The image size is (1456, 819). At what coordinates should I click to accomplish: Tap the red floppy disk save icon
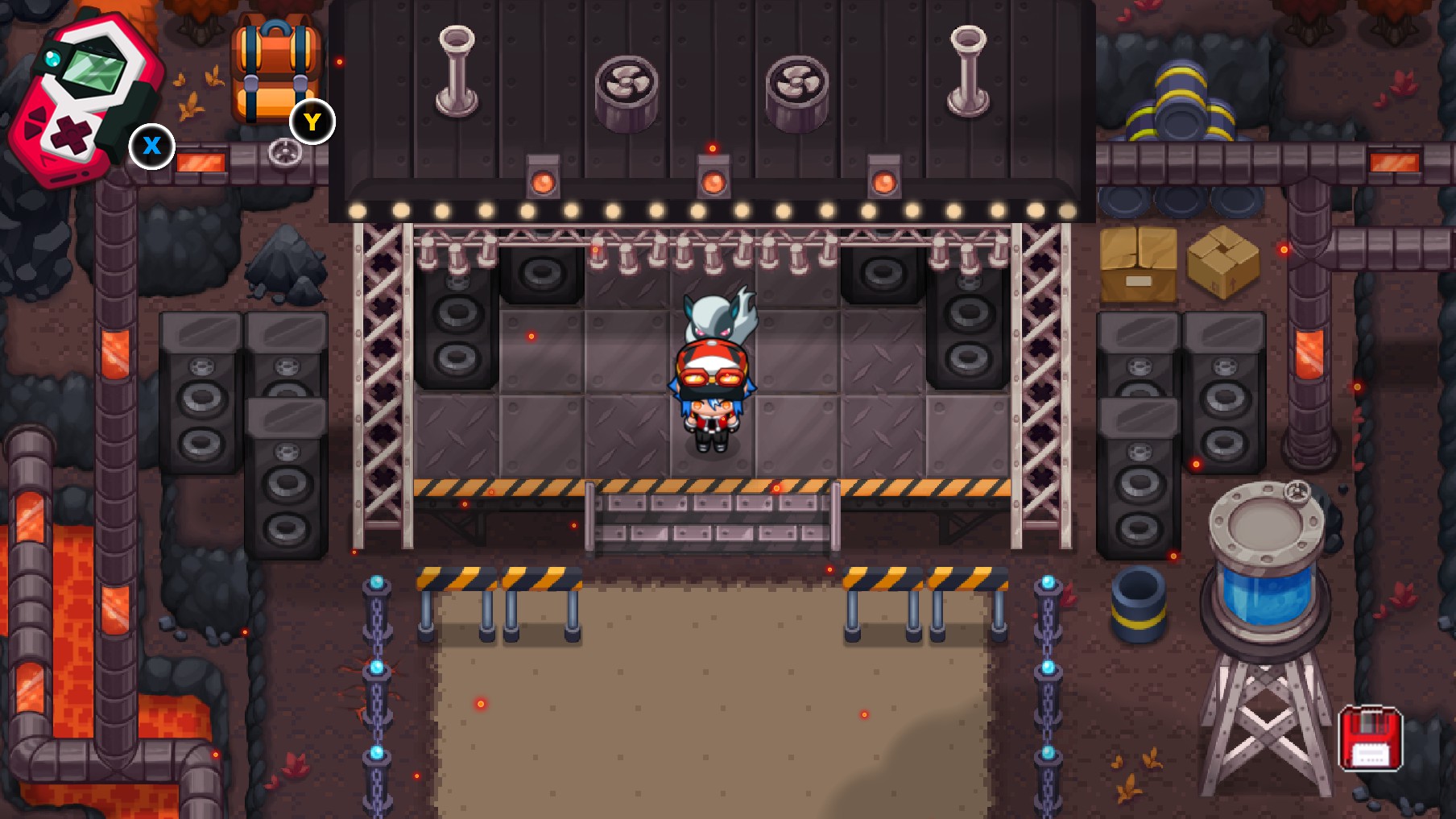pyautogui.click(x=1370, y=738)
